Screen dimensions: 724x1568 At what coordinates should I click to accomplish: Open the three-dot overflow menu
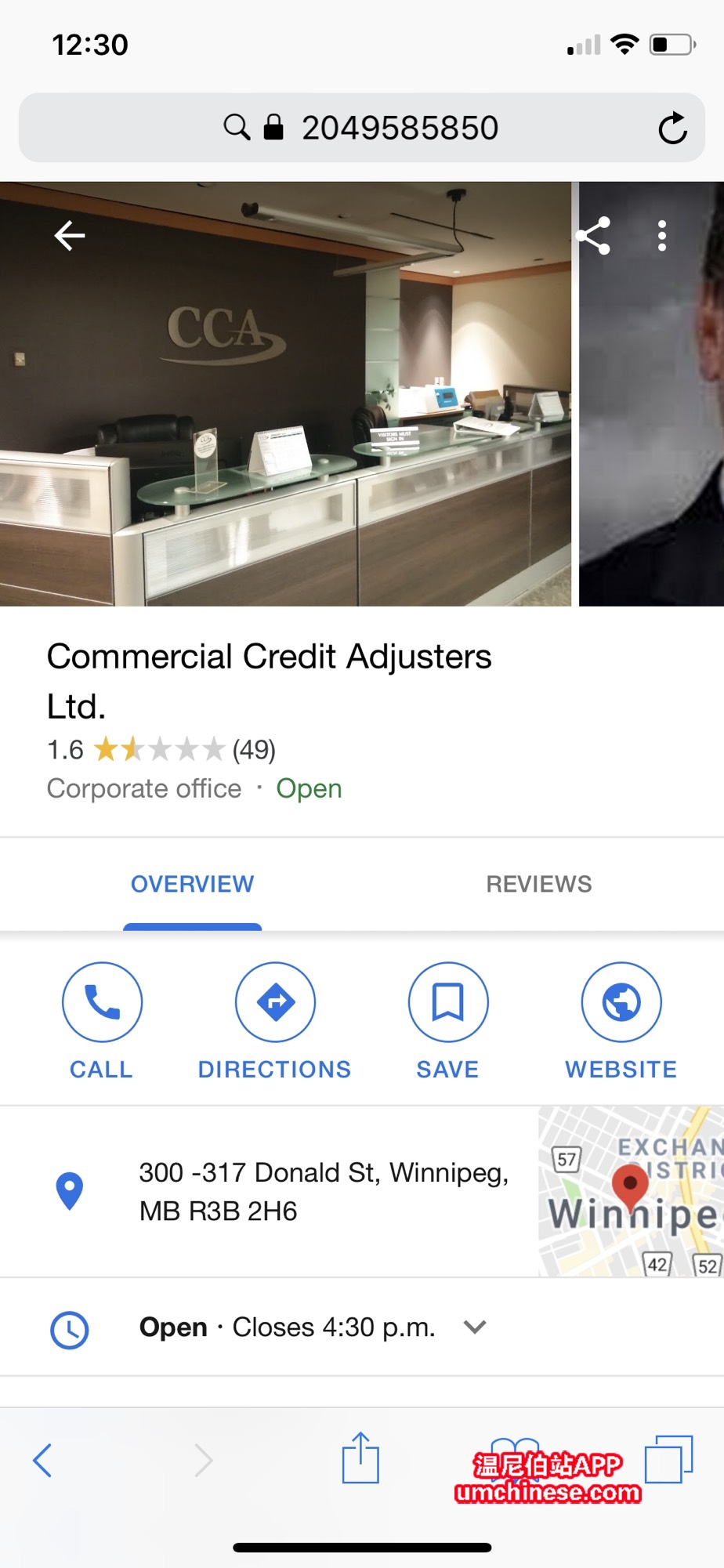click(662, 235)
